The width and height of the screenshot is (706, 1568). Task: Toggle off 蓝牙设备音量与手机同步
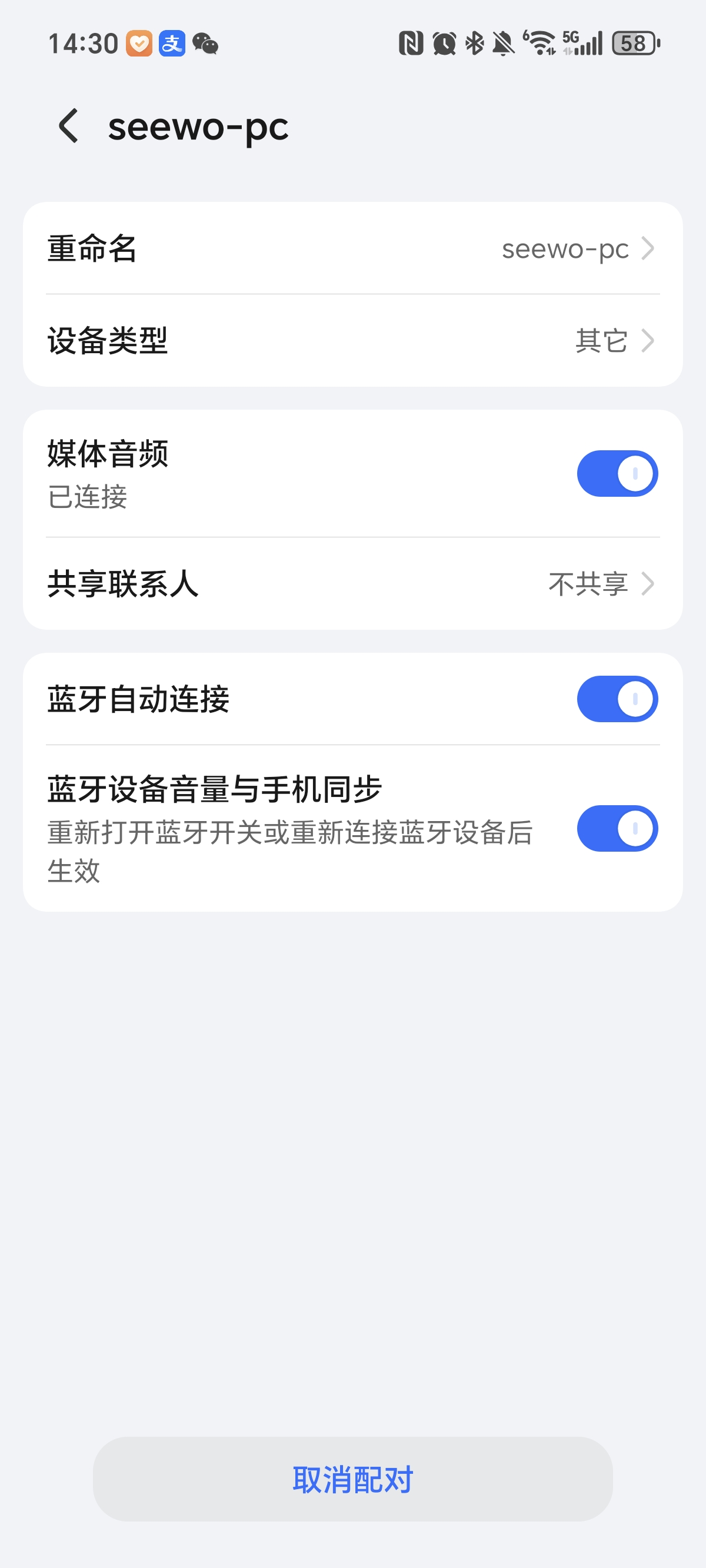point(617,828)
